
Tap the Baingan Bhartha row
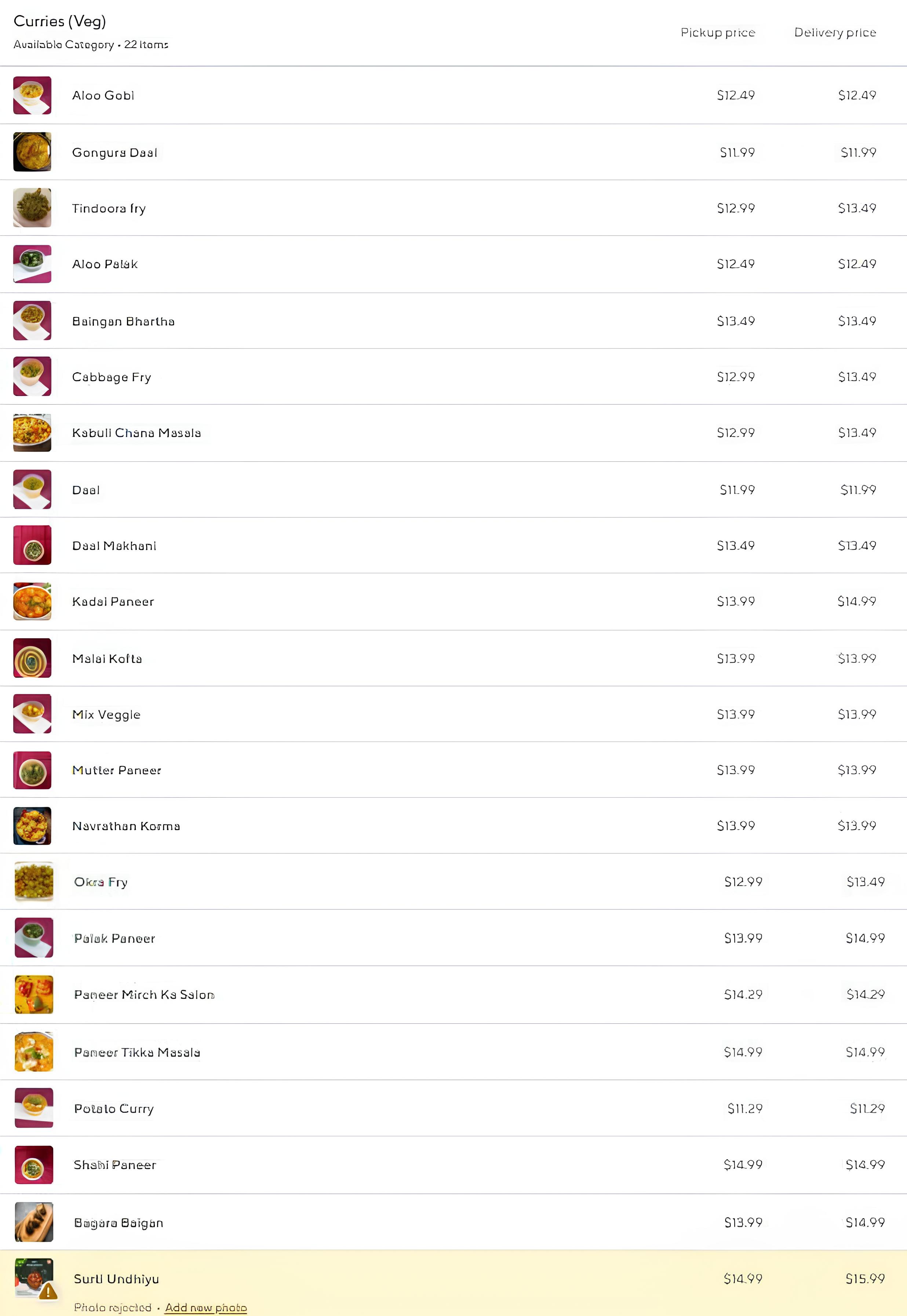(123, 321)
